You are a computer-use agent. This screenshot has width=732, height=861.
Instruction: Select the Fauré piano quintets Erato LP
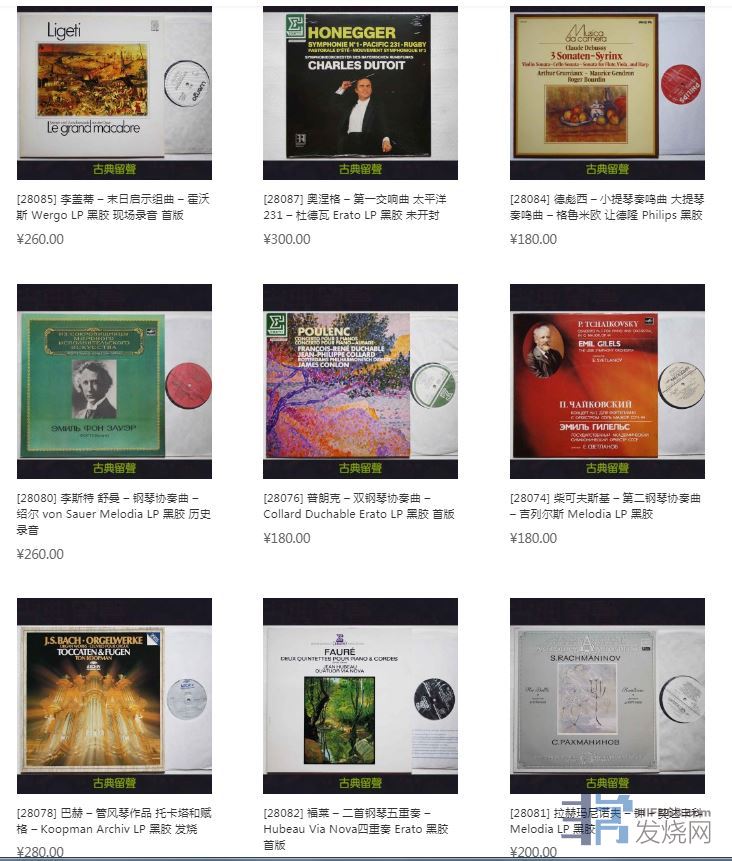click(360, 695)
